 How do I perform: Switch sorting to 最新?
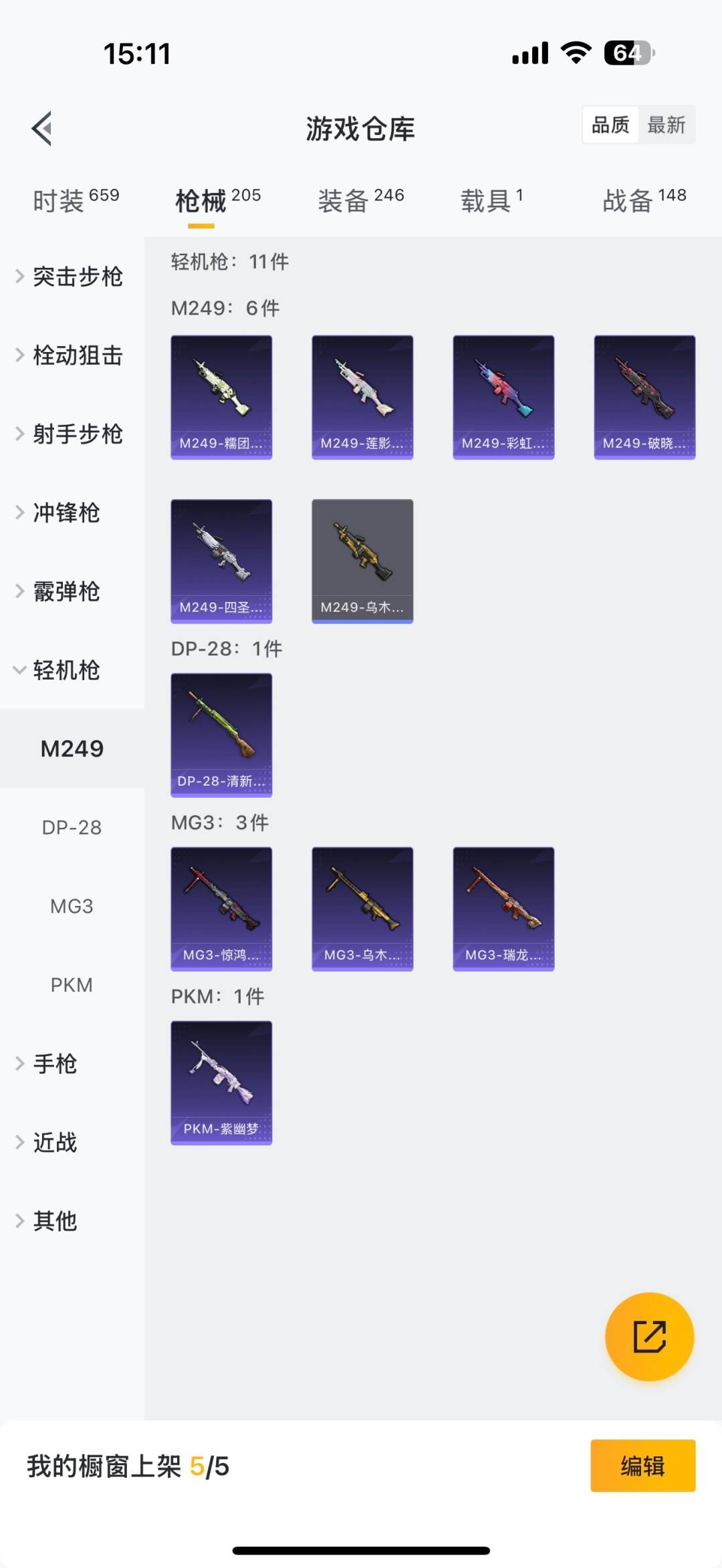(668, 125)
